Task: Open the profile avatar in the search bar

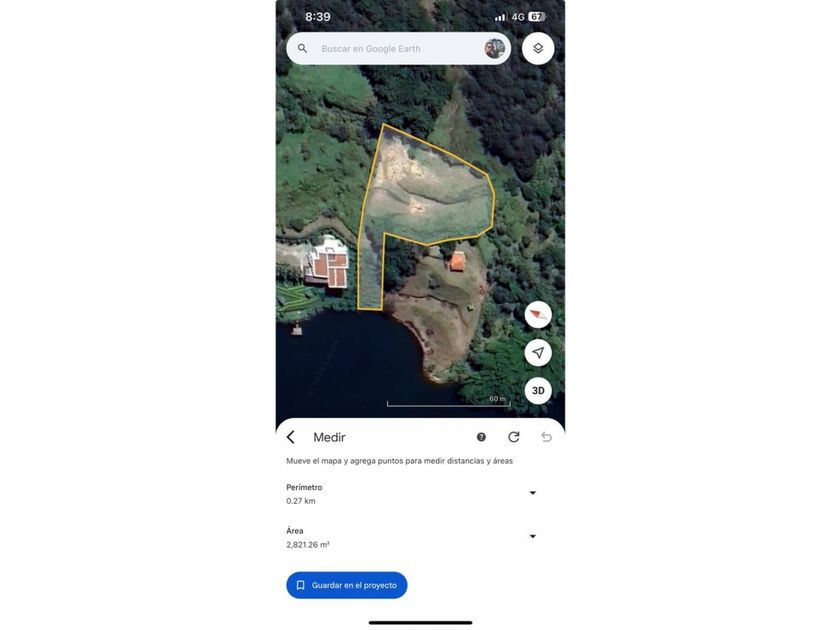Action: pyautogui.click(x=495, y=48)
